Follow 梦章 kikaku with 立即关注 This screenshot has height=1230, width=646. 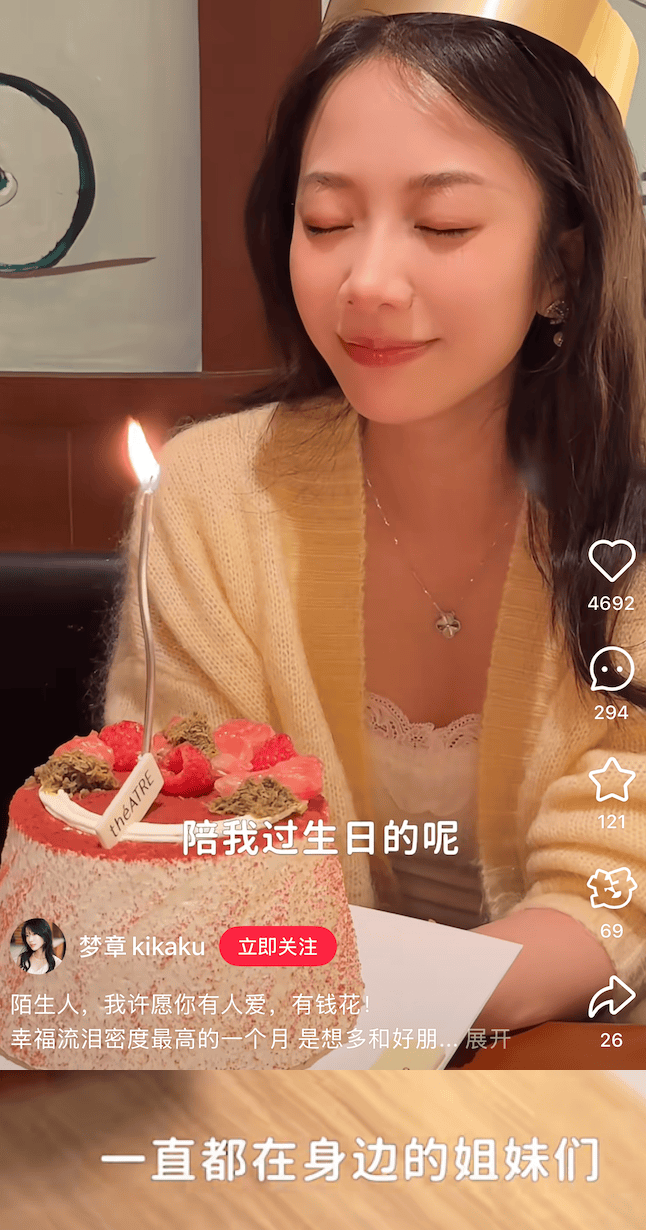pos(277,946)
